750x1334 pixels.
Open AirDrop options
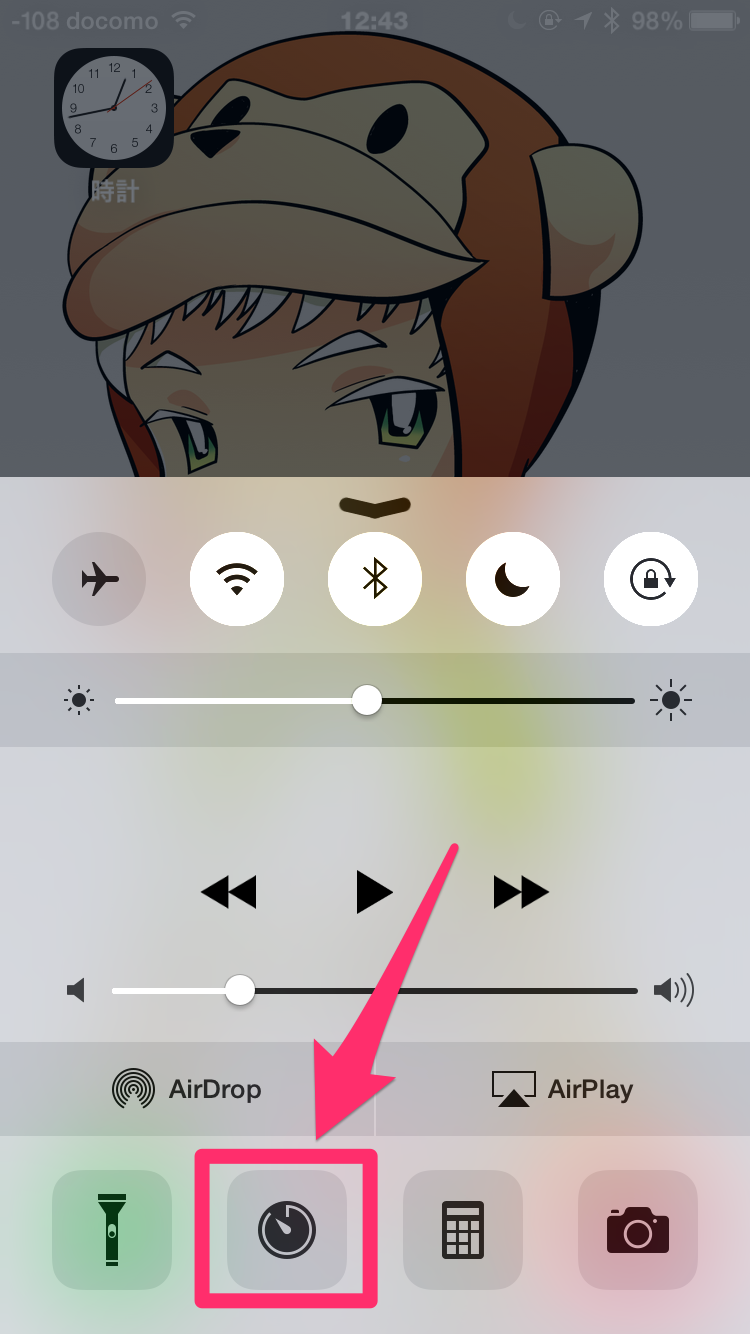click(x=187, y=1089)
